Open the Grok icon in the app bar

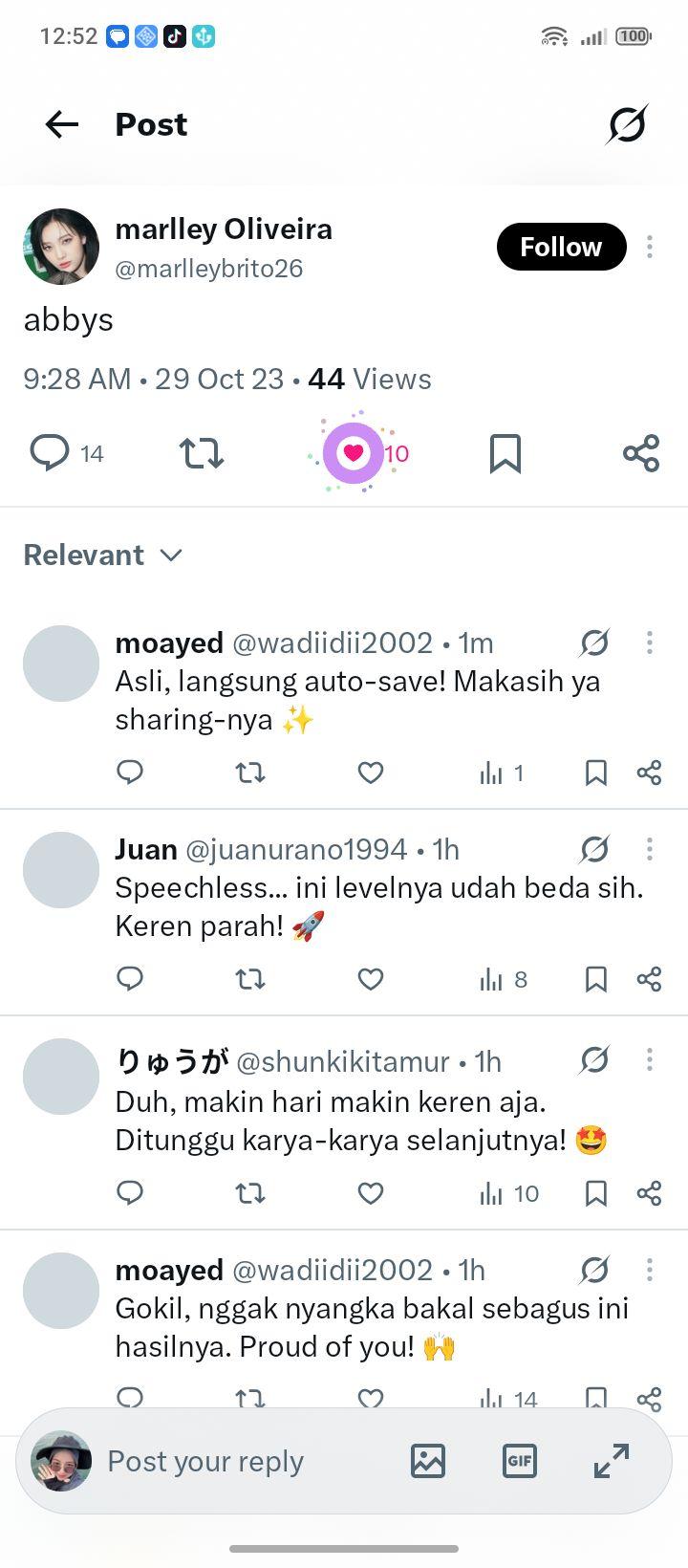click(x=627, y=124)
